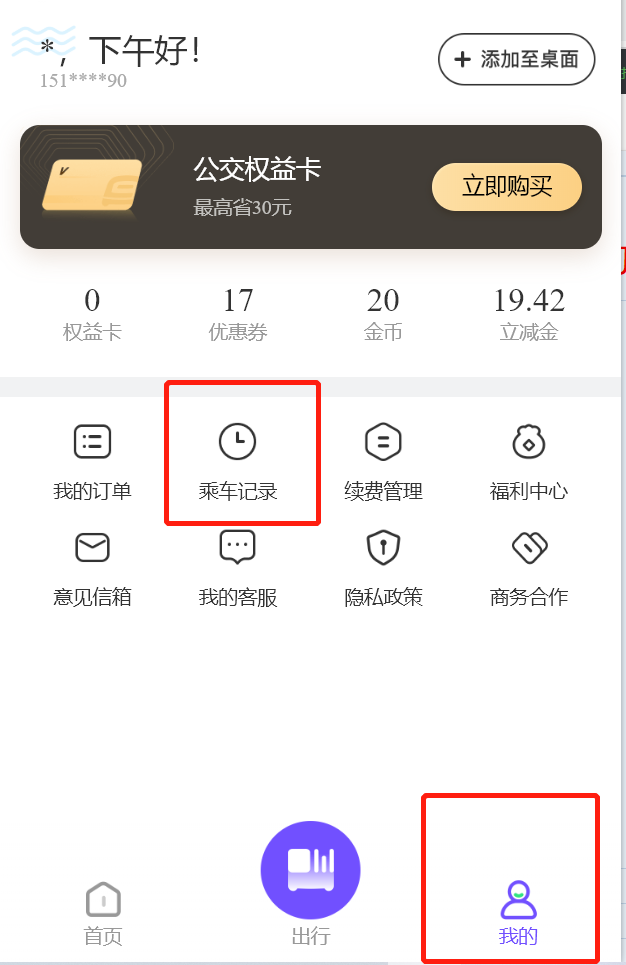Screen dimensions: 626x965
Task: Read 隐私政策
Action: click(383, 567)
